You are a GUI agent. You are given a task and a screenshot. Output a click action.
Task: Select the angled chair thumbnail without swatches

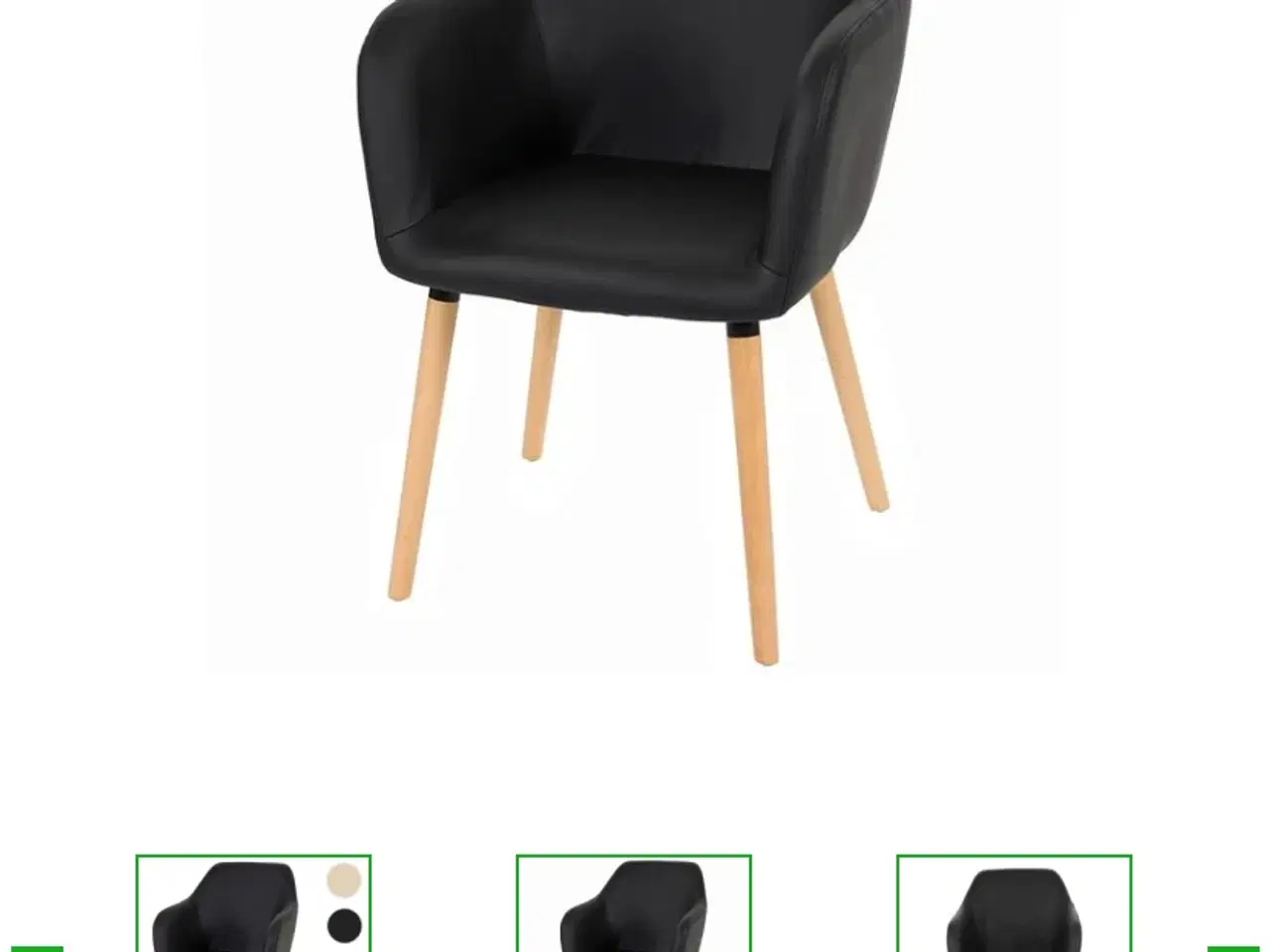(x=633, y=904)
